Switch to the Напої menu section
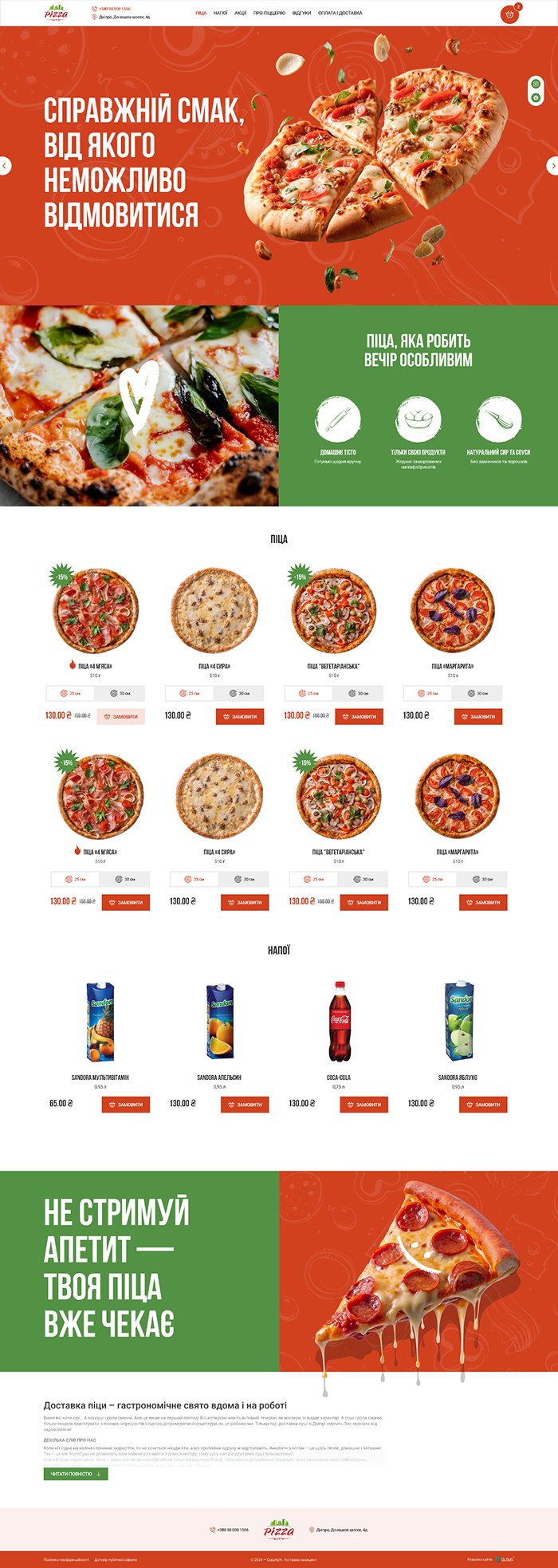The height and width of the screenshot is (1568, 558). point(221,14)
